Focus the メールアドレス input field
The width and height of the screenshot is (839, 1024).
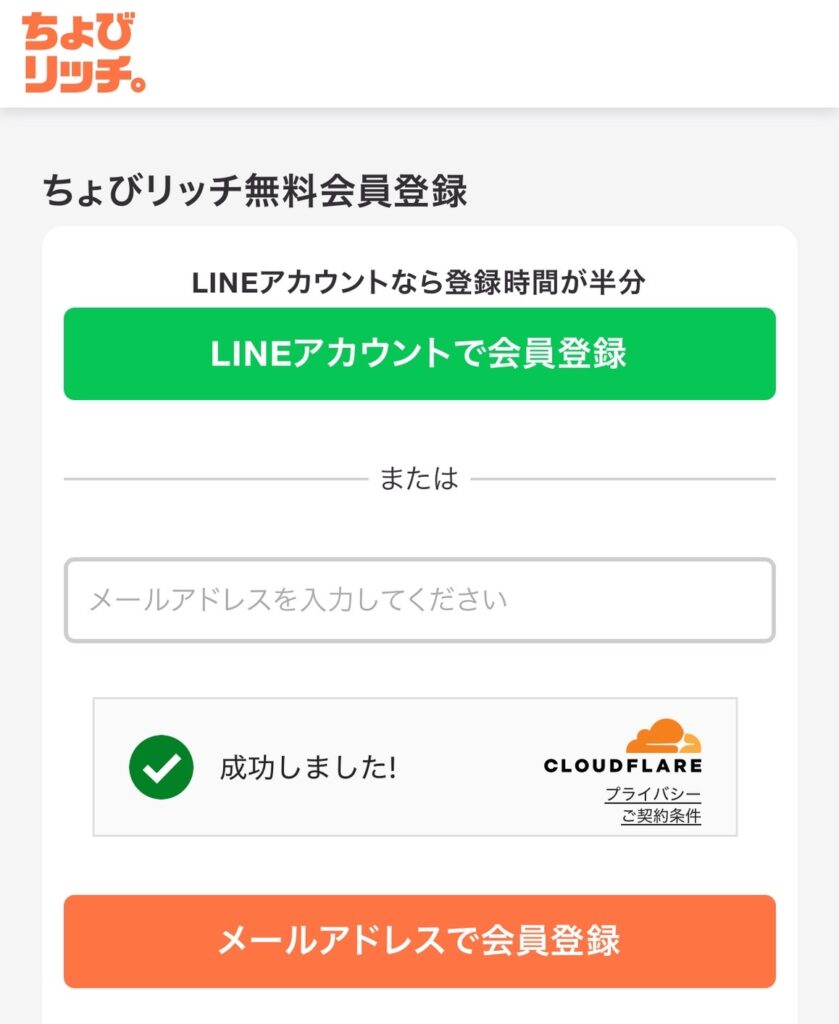click(x=419, y=600)
